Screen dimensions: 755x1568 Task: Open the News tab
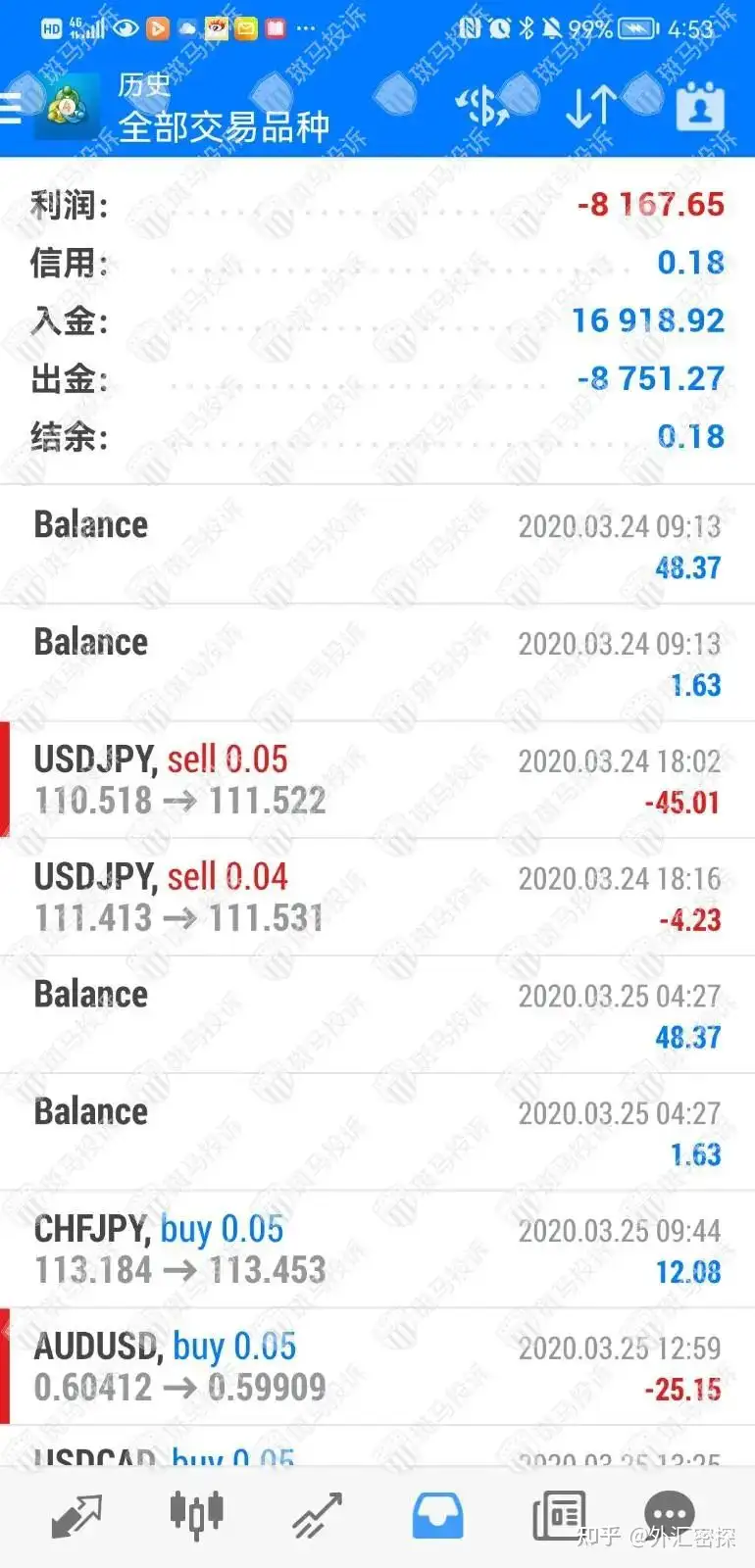[x=559, y=1516]
